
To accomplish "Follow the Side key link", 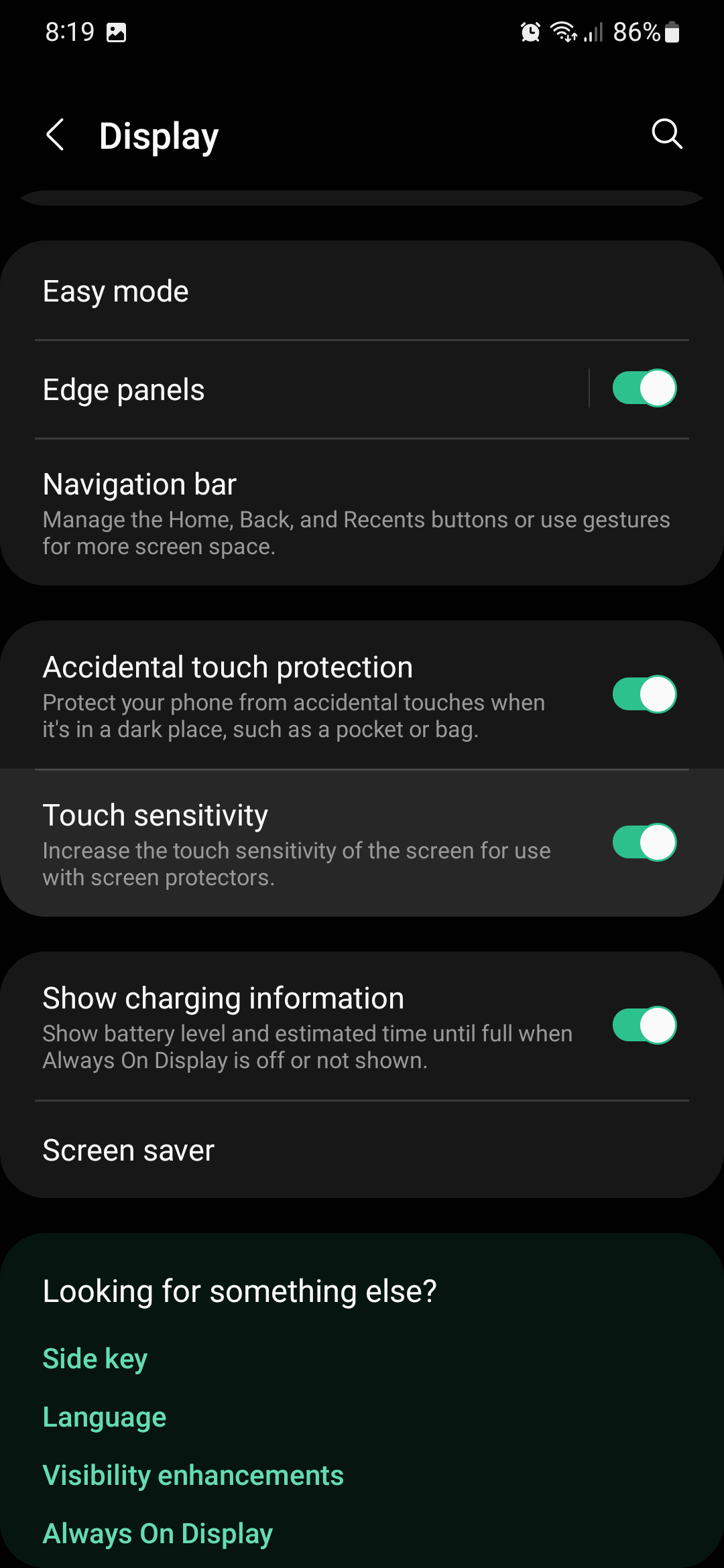I will point(95,1359).
